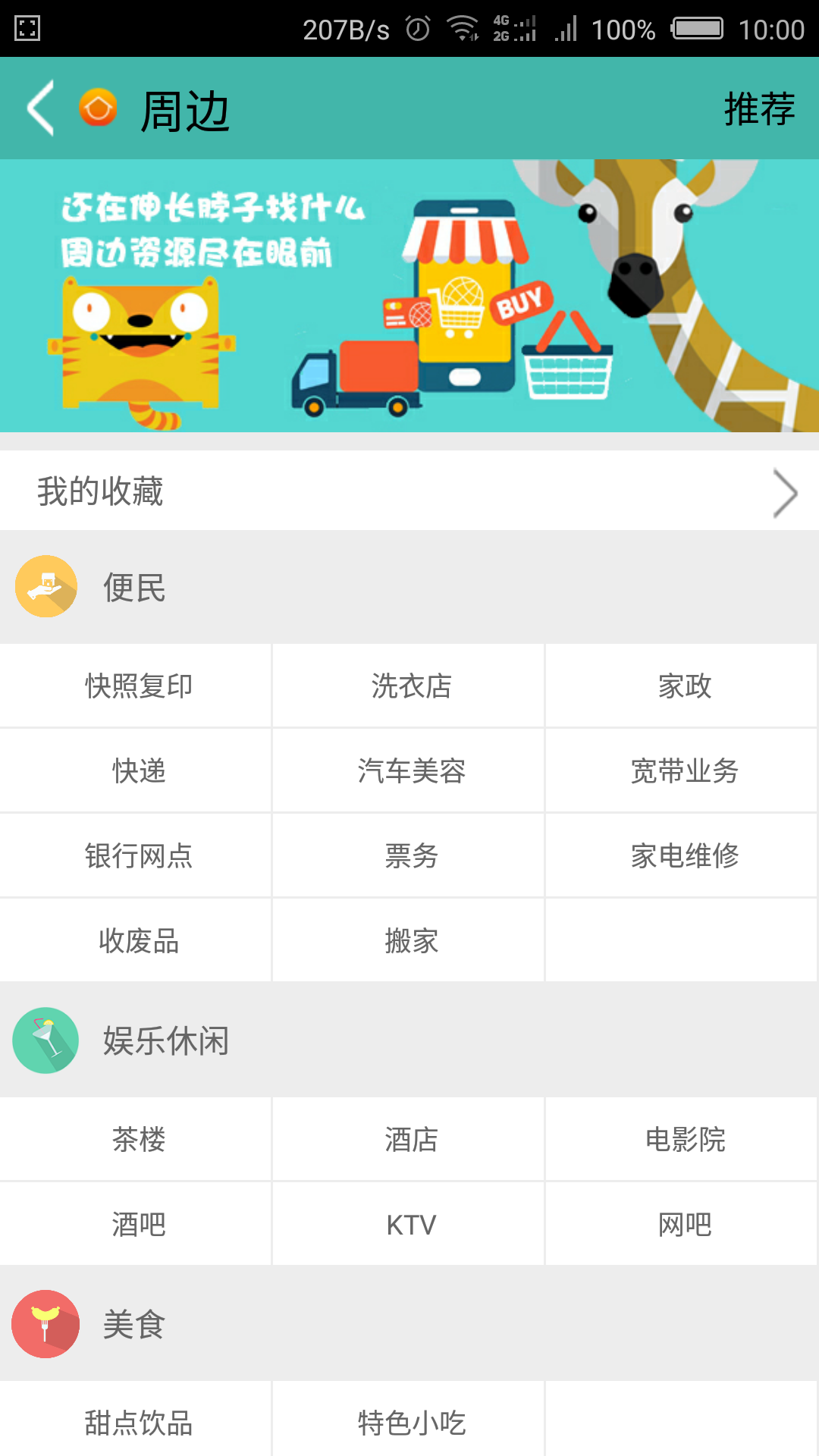
Task: Open the 便民 section header row
Action: pyautogui.click(x=409, y=586)
